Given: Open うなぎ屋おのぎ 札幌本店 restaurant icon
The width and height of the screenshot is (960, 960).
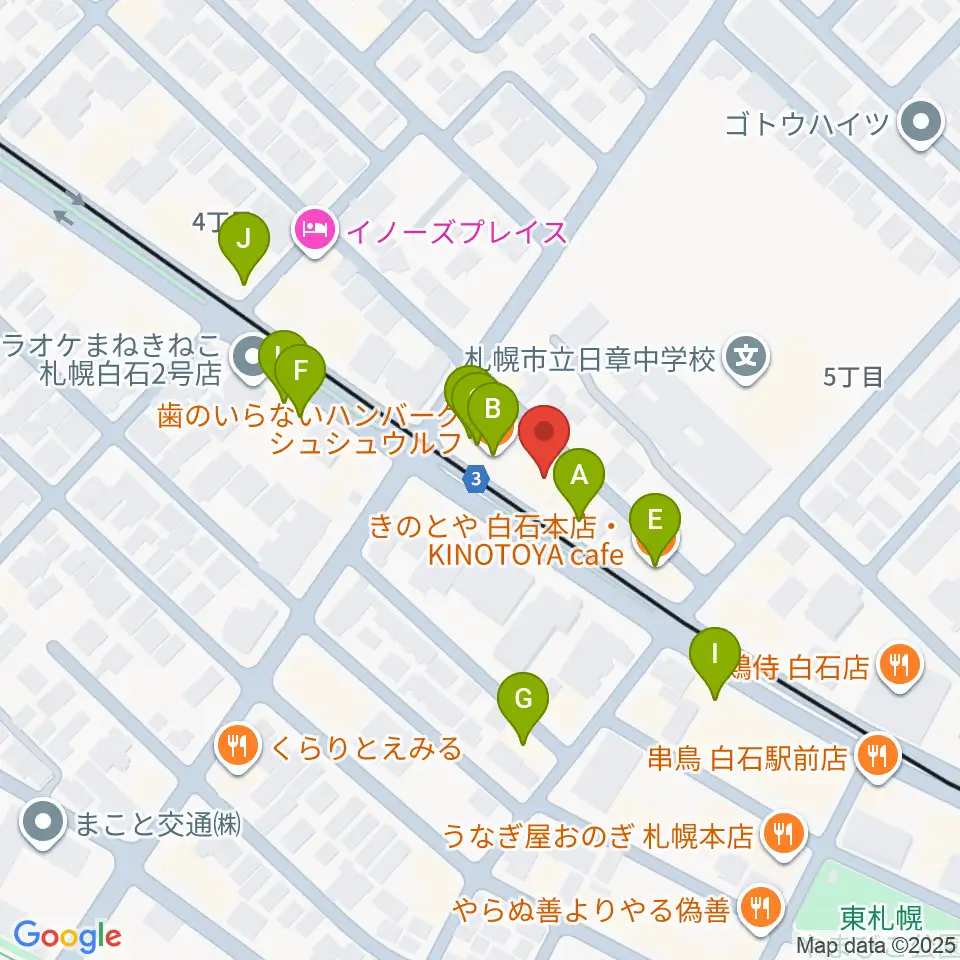Looking at the screenshot, I should [x=780, y=834].
